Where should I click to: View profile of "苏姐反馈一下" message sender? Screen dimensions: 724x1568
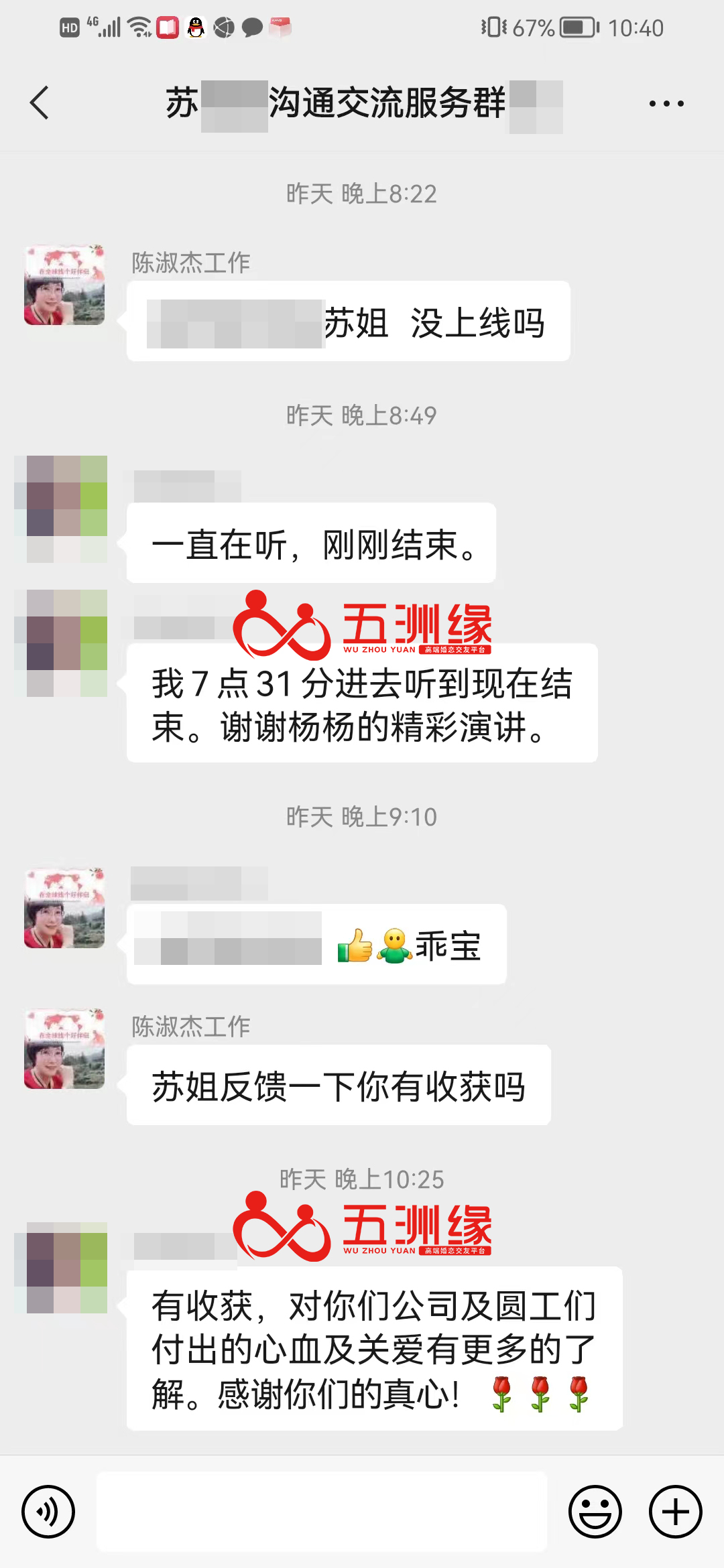pyautogui.click(x=64, y=1049)
